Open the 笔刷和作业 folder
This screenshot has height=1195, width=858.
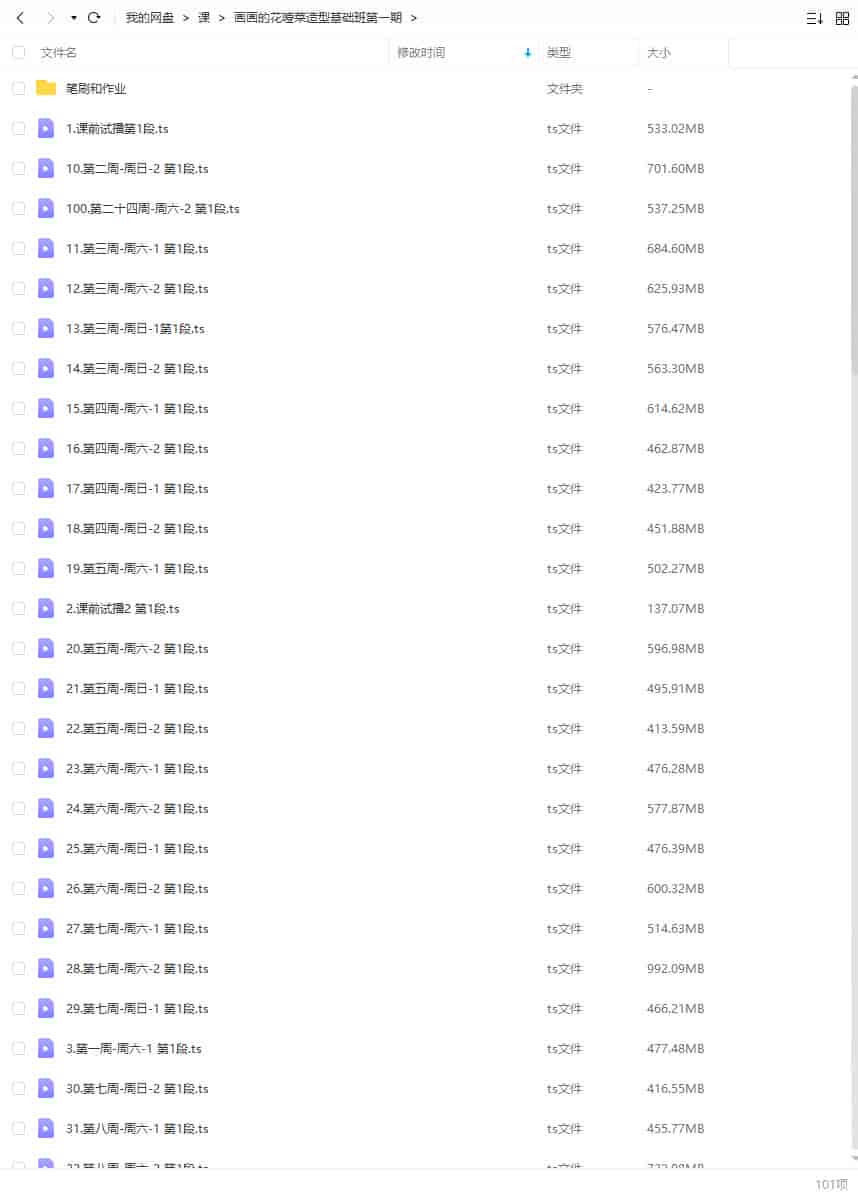pyautogui.click(x=96, y=88)
